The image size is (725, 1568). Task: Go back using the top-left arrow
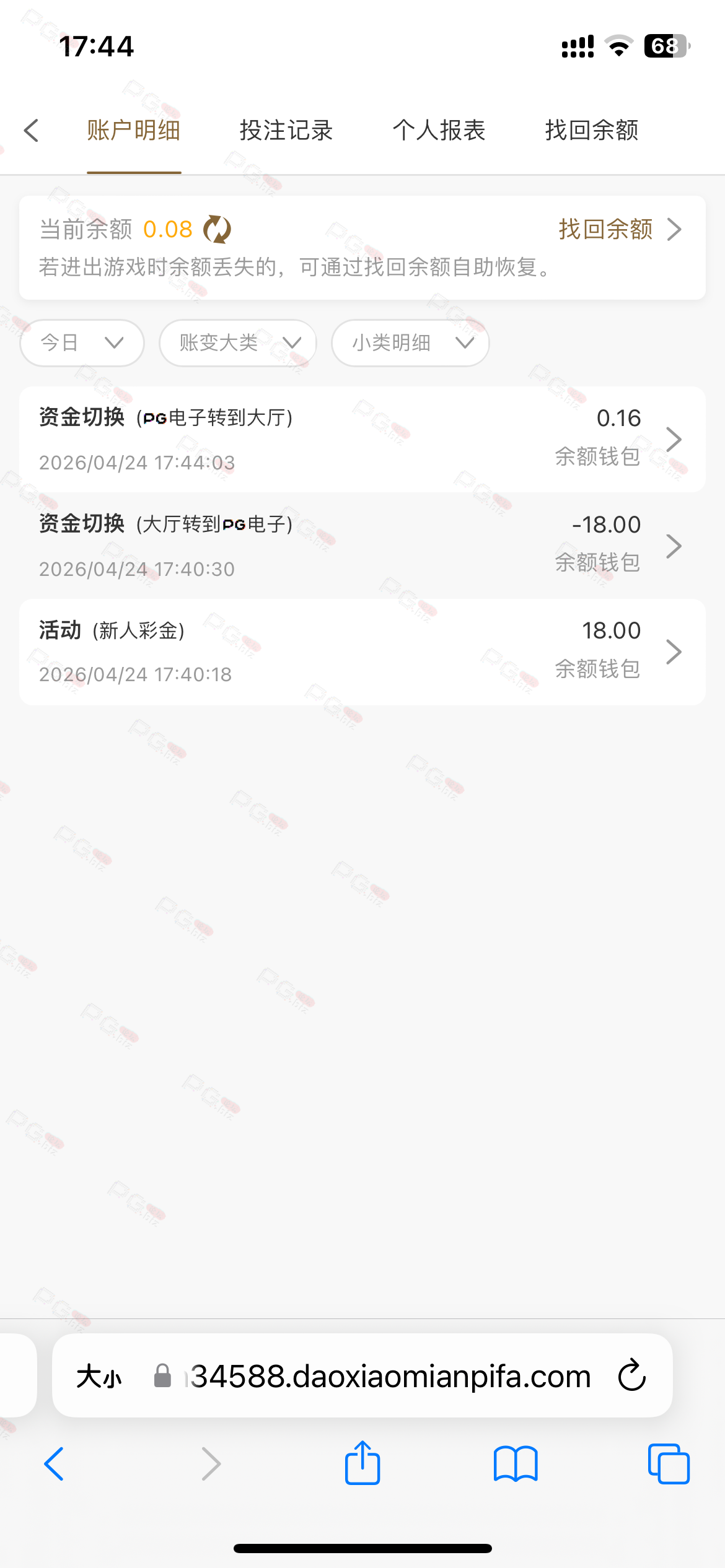click(x=32, y=131)
